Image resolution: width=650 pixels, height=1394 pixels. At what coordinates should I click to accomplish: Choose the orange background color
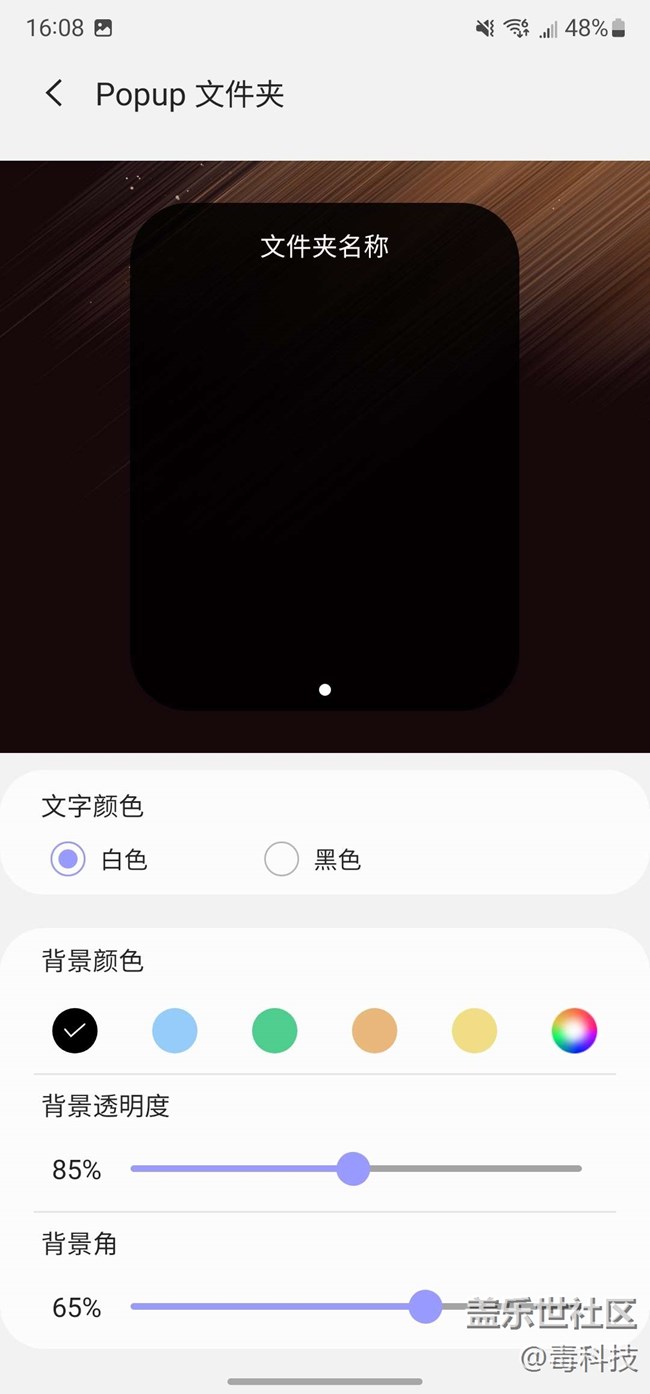pyautogui.click(x=375, y=1030)
